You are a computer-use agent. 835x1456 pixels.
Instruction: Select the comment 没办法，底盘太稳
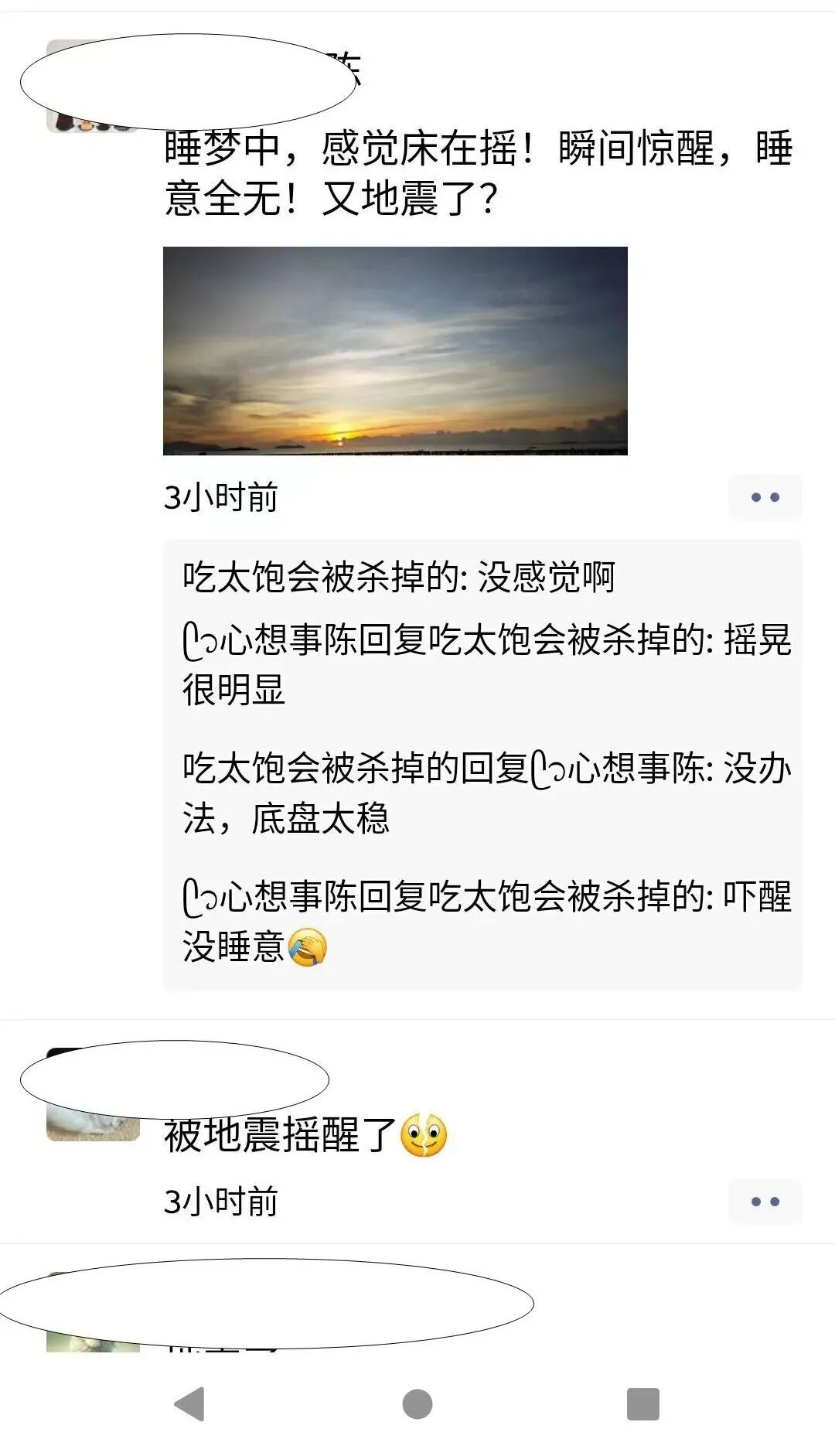[487, 793]
